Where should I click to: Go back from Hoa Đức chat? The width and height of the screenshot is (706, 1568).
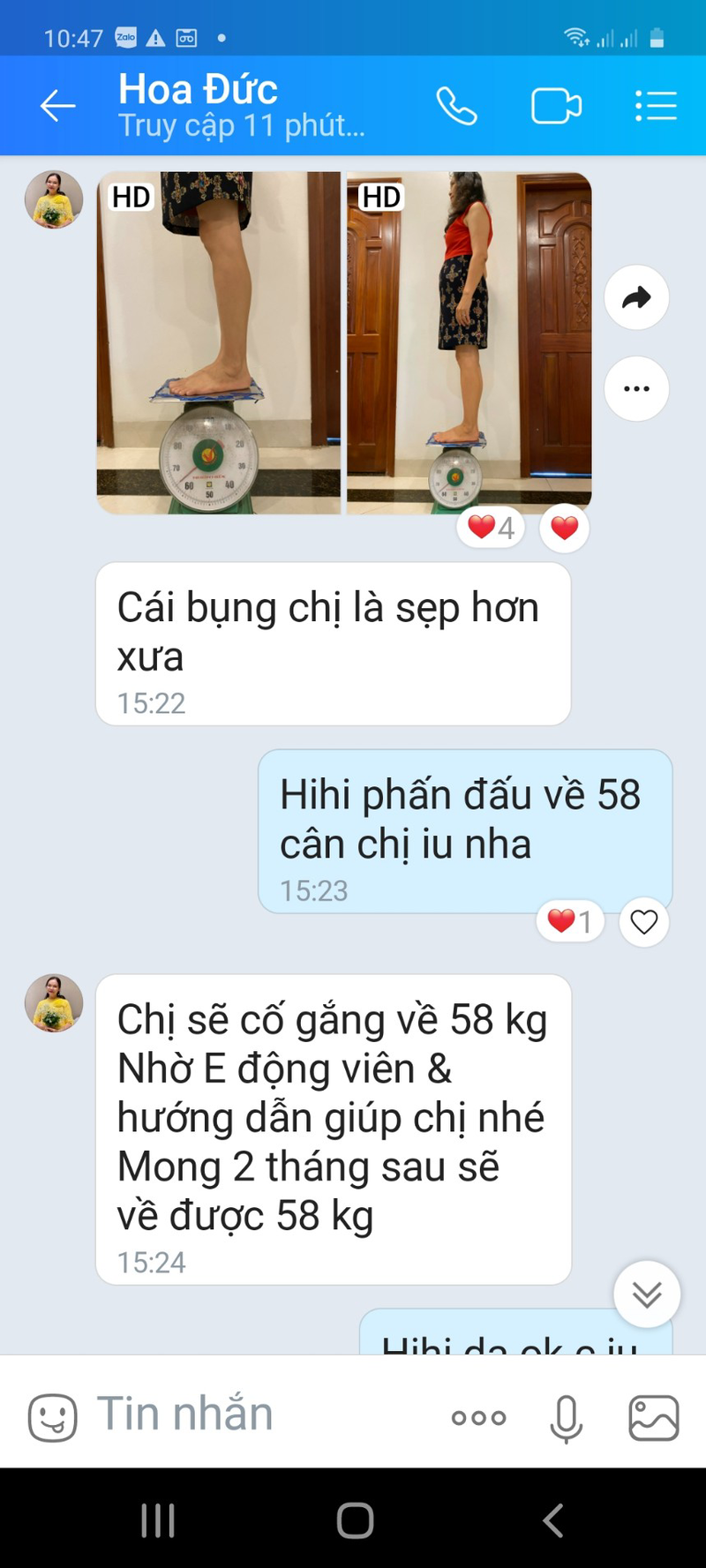click(58, 106)
